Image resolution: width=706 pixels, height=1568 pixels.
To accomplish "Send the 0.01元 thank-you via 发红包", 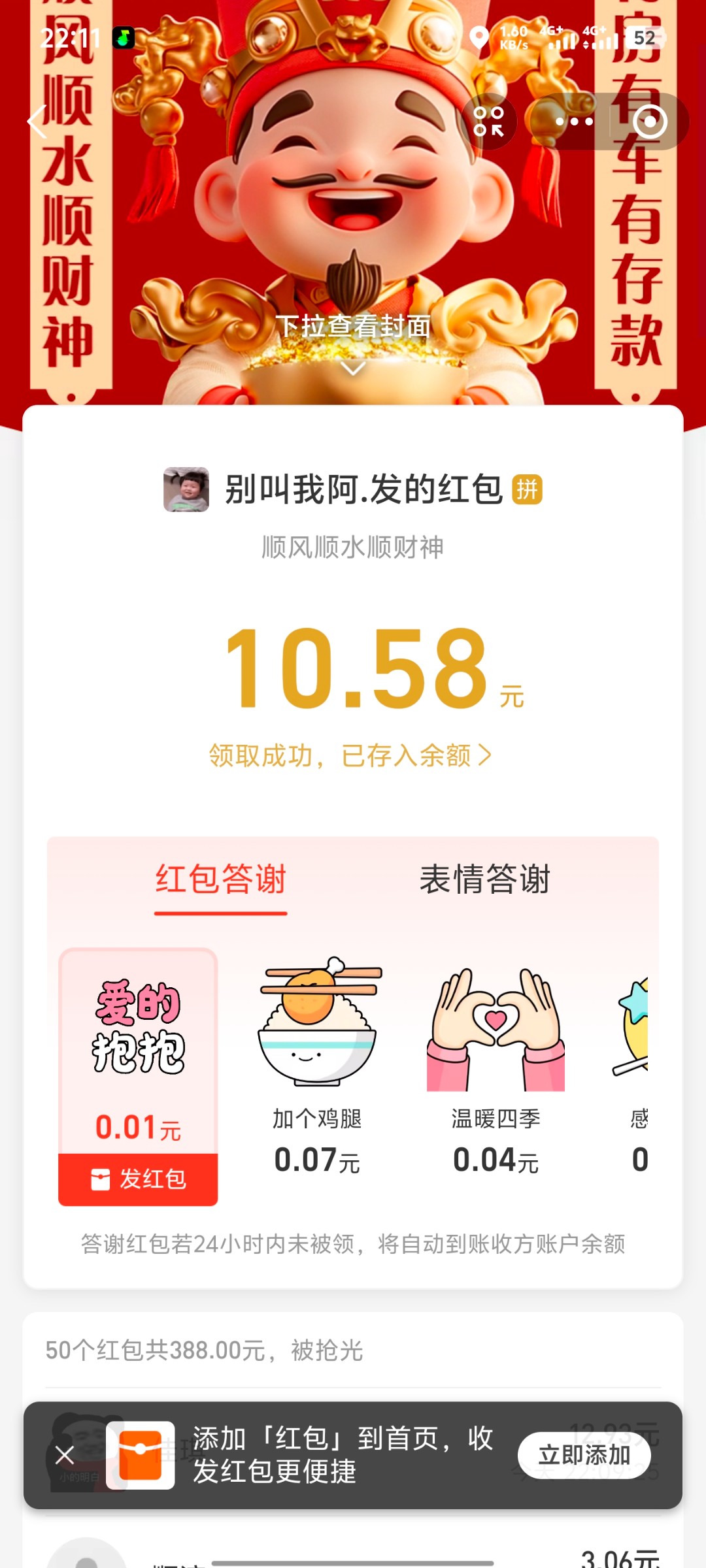I will click(138, 1179).
